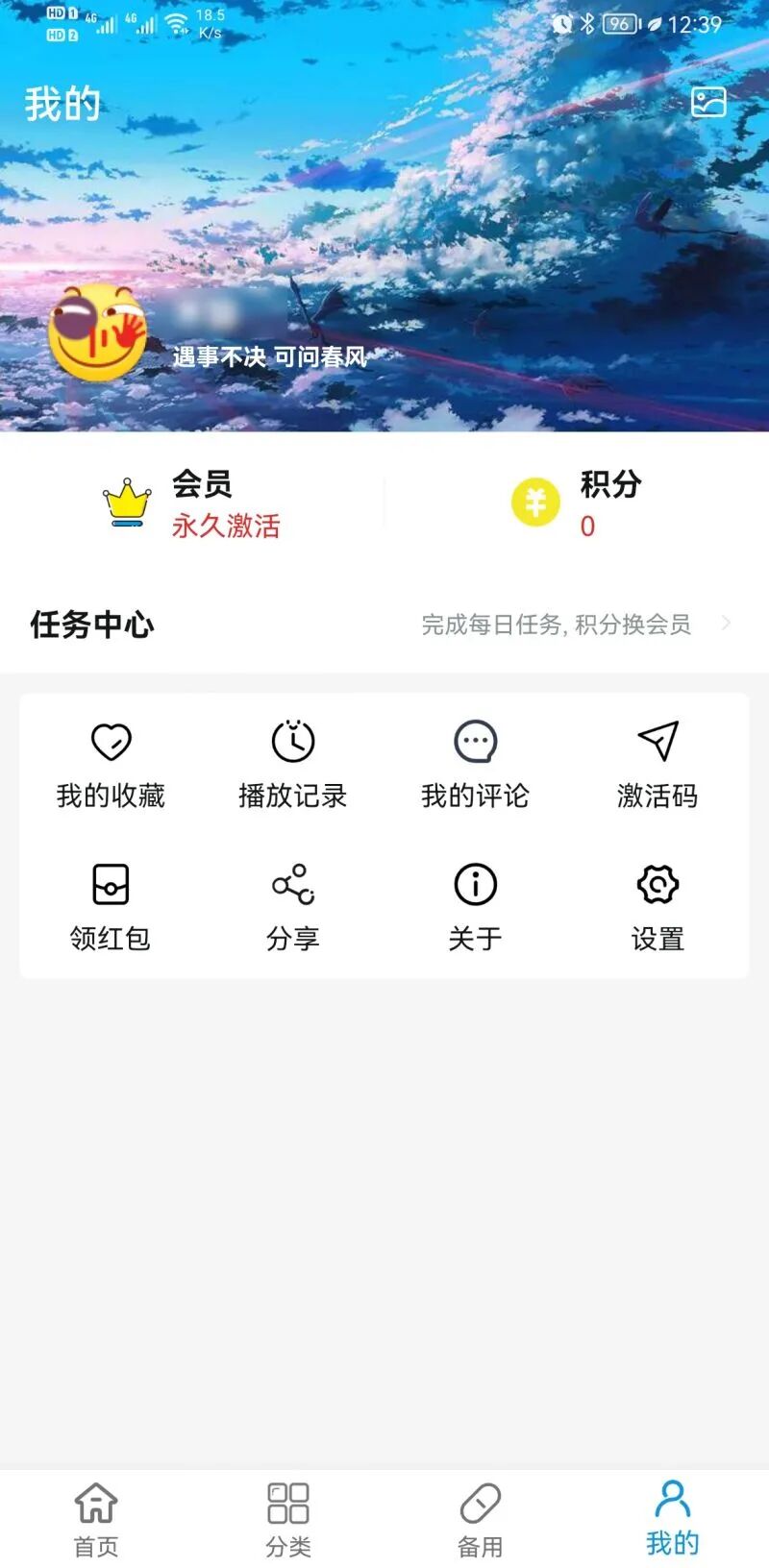Open the 关于 about page
The height and width of the screenshot is (1568, 769).
(x=475, y=907)
